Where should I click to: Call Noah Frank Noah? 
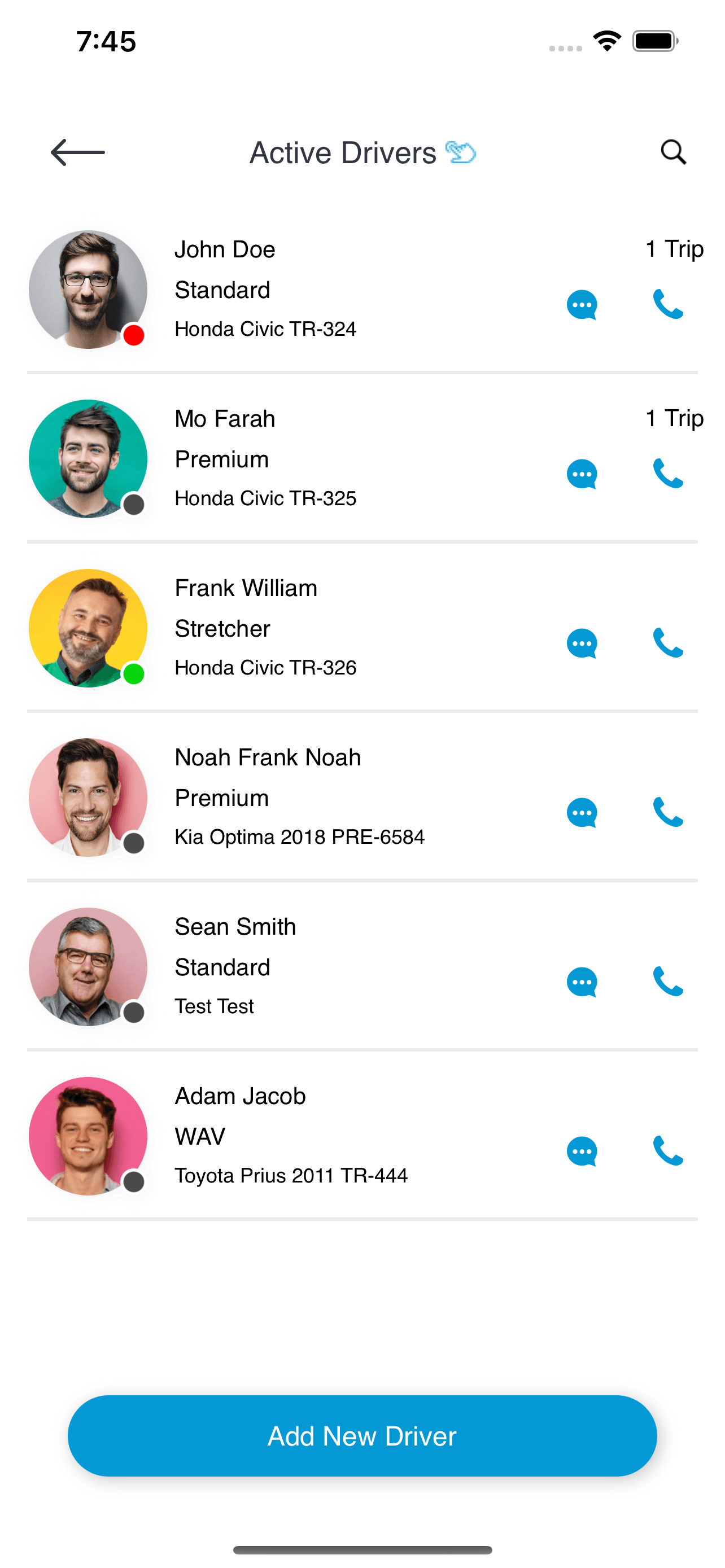pyautogui.click(x=668, y=812)
